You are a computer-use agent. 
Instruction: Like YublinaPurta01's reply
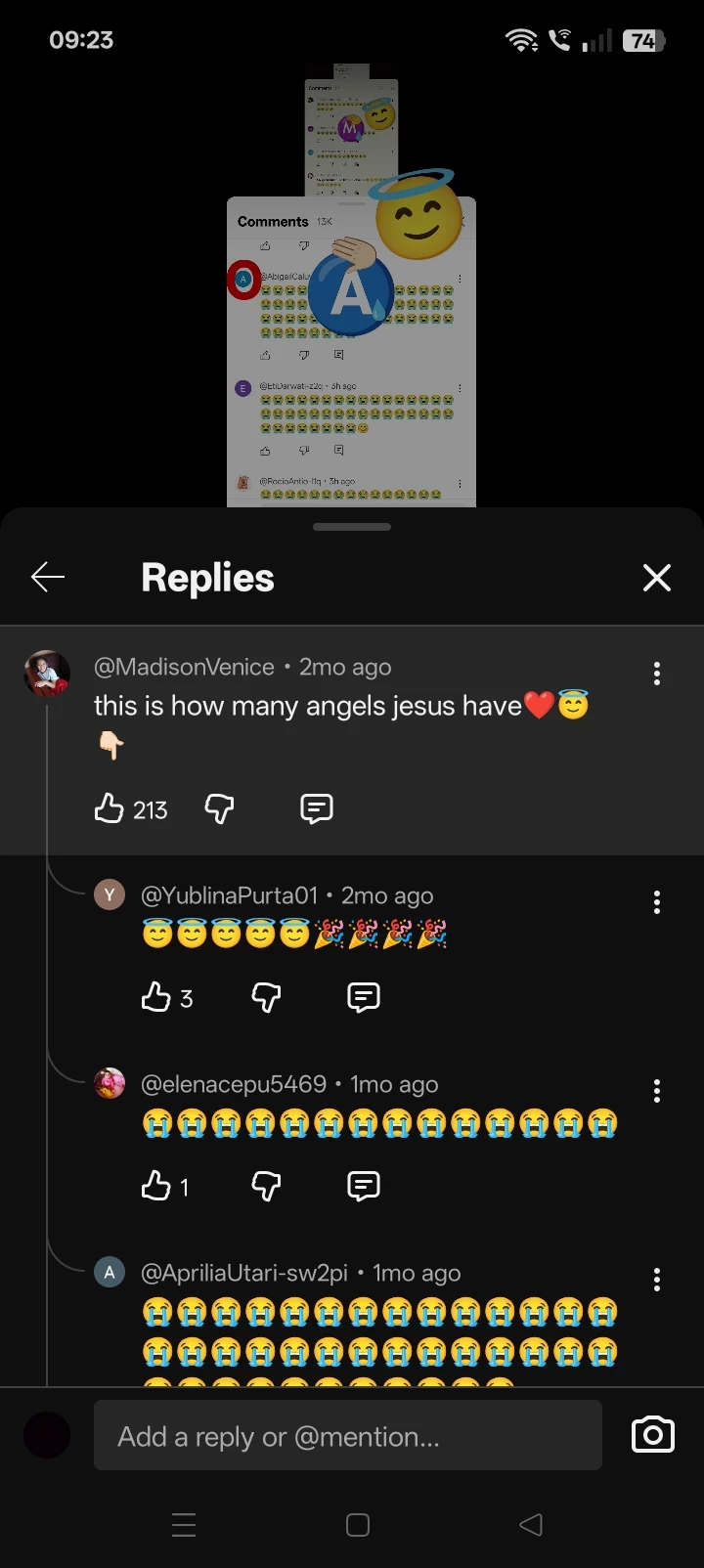(156, 997)
